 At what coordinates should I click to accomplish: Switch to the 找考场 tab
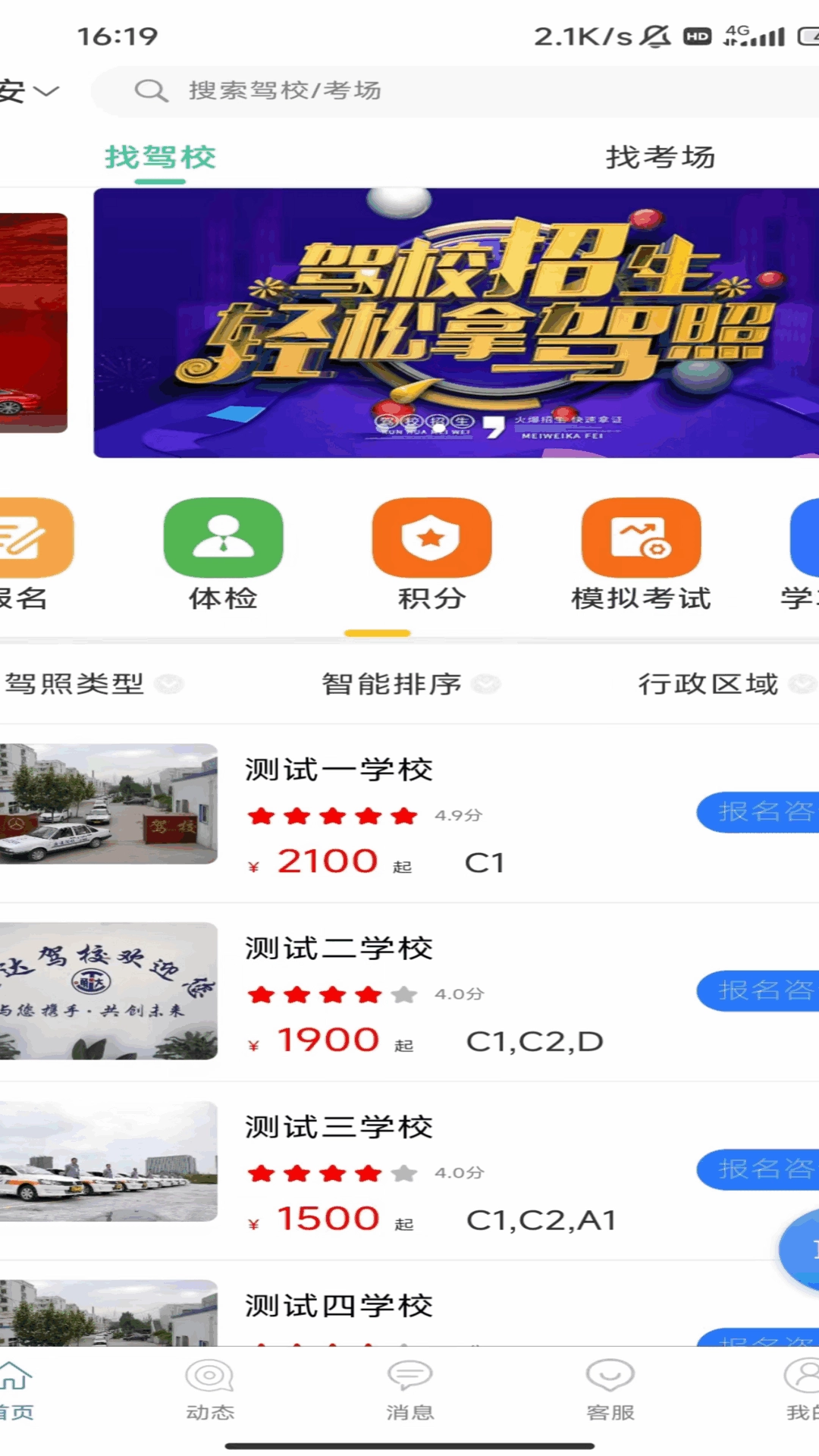point(661,158)
